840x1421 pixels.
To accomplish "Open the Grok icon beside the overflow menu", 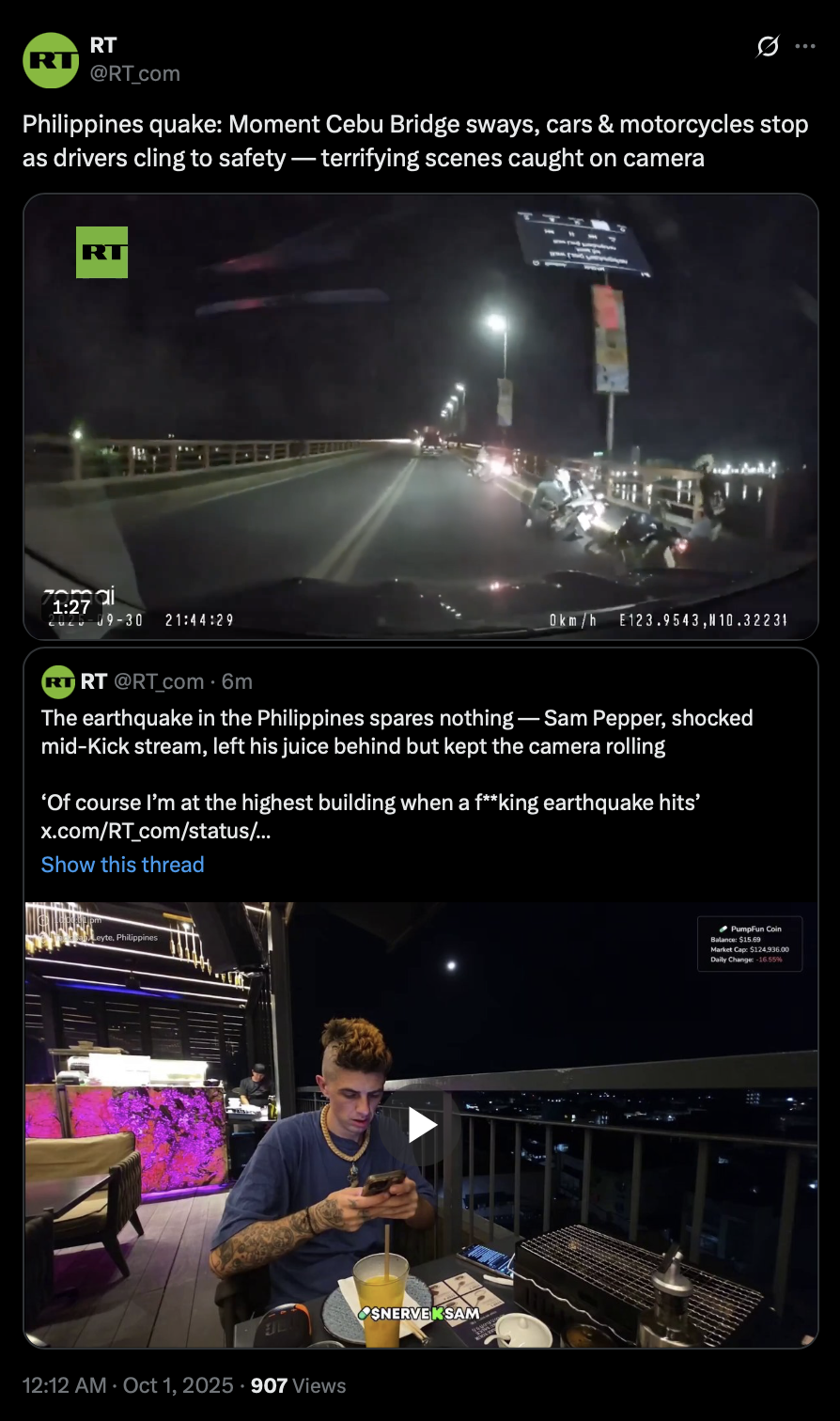I will click(x=768, y=46).
